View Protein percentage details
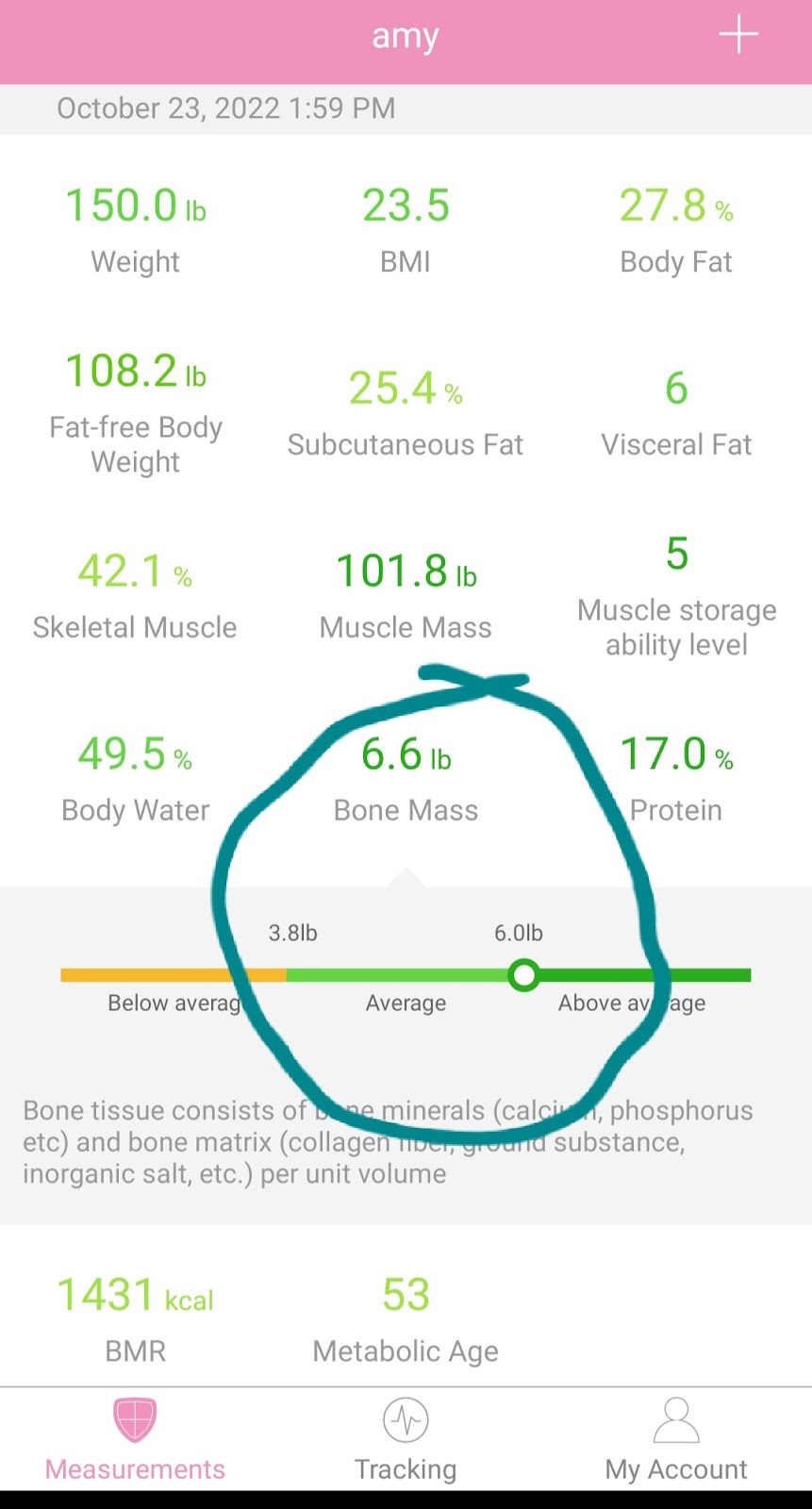Screen dimensions: 812x1509 676,778
